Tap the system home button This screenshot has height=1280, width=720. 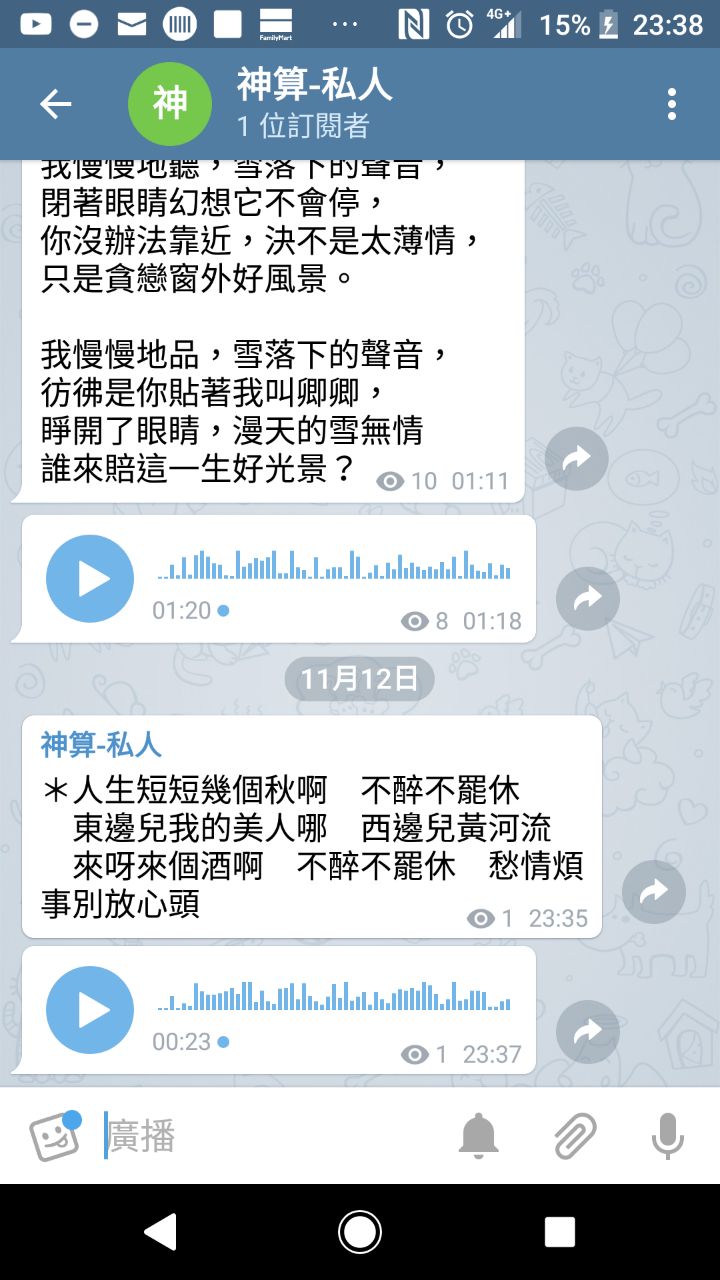(x=360, y=1232)
